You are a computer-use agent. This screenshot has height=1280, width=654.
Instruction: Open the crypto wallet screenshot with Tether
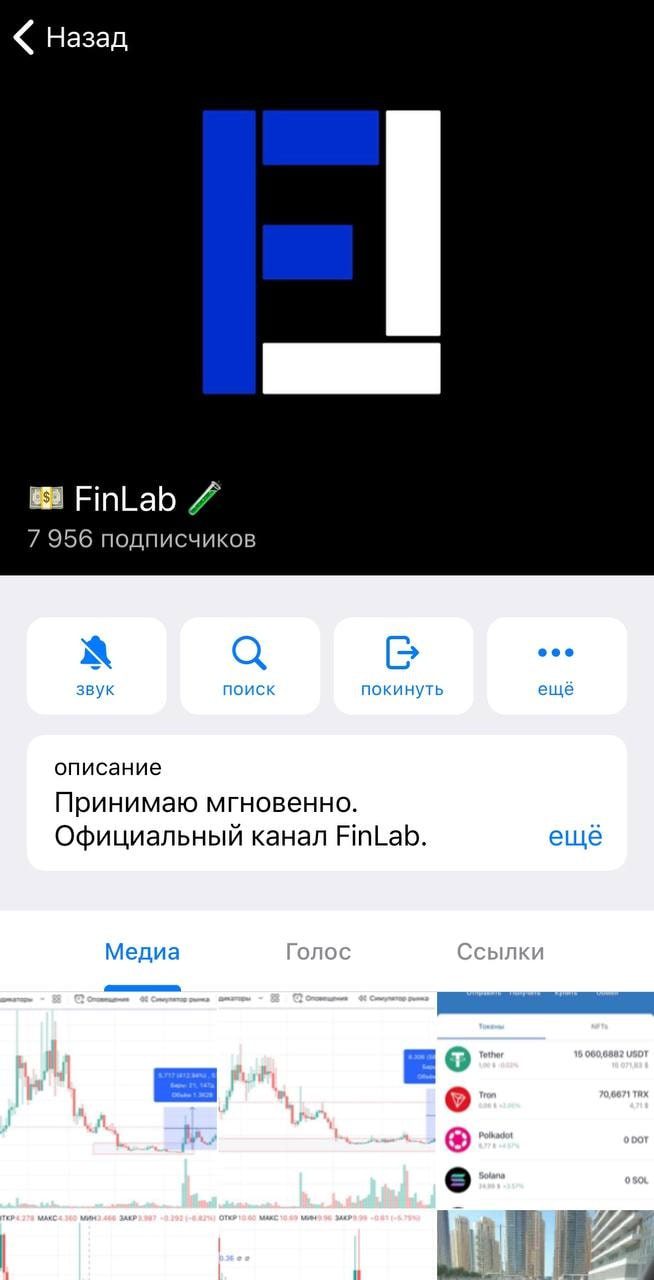click(x=545, y=1098)
